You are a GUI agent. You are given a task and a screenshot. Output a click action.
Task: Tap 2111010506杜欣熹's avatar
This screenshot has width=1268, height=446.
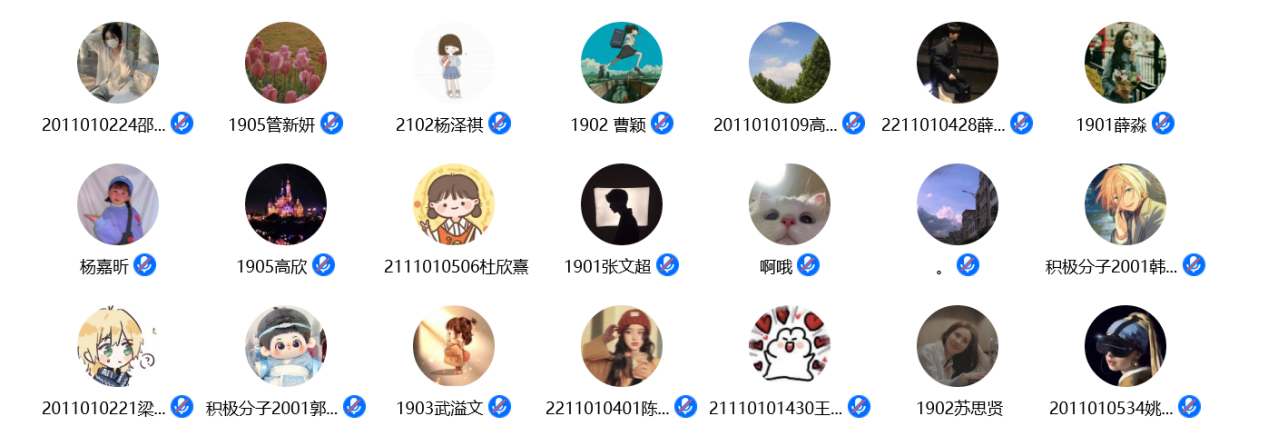(x=454, y=204)
